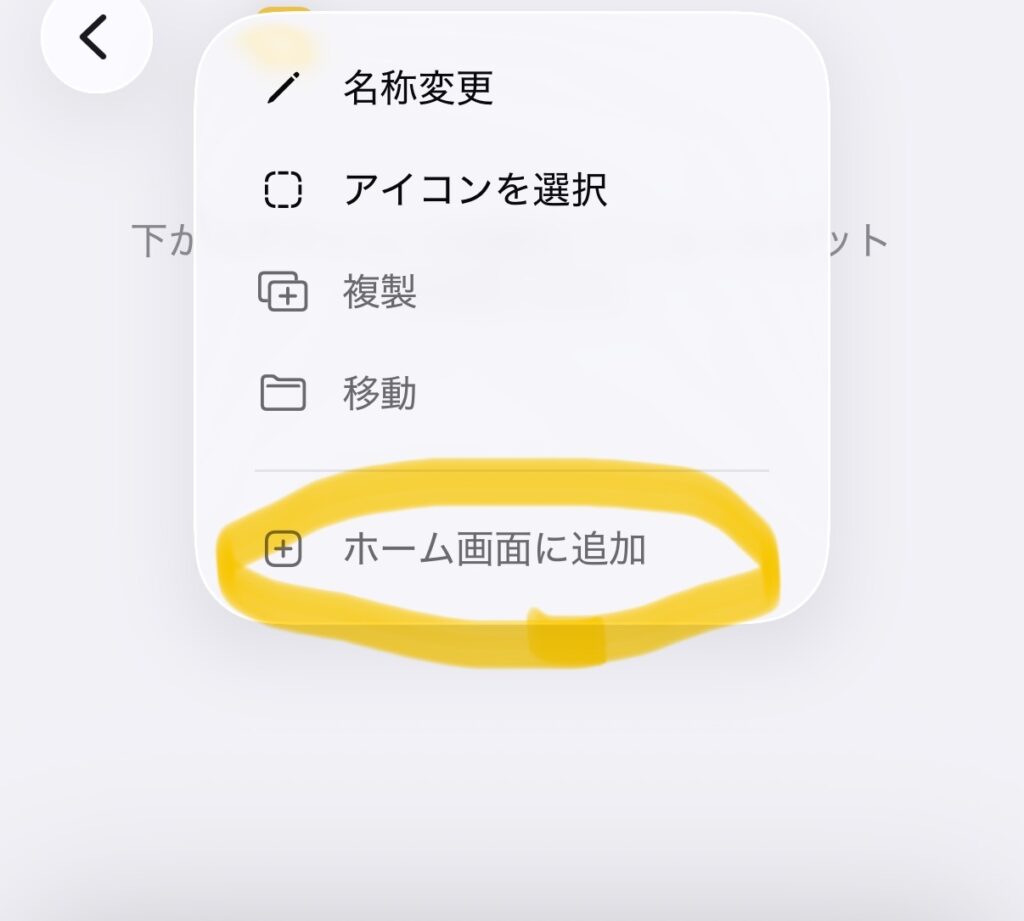The height and width of the screenshot is (921, 1024).
Task: Select 名称変更 to rename
Action: 418,89
